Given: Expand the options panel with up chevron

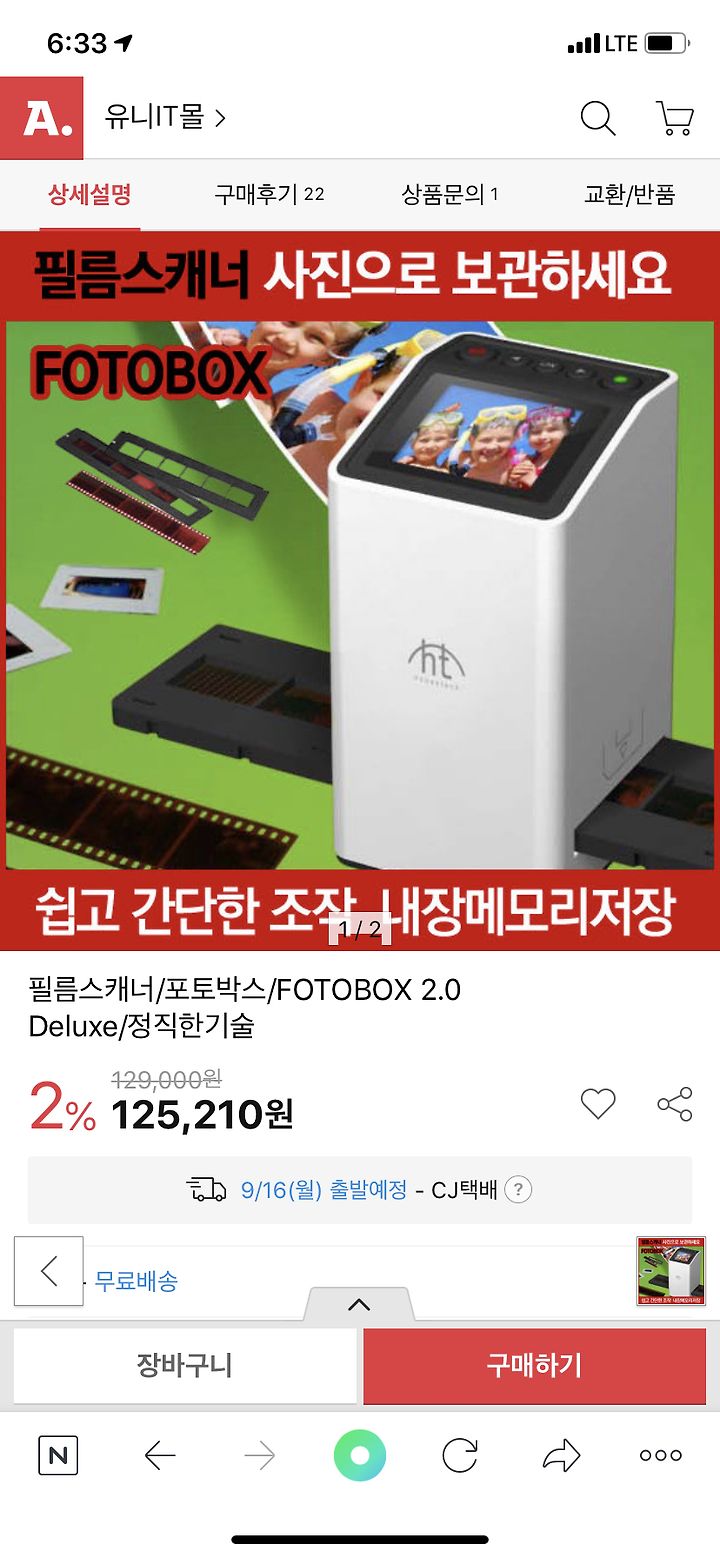Looking at the screenshot, I should click(x=359, y=1304).
